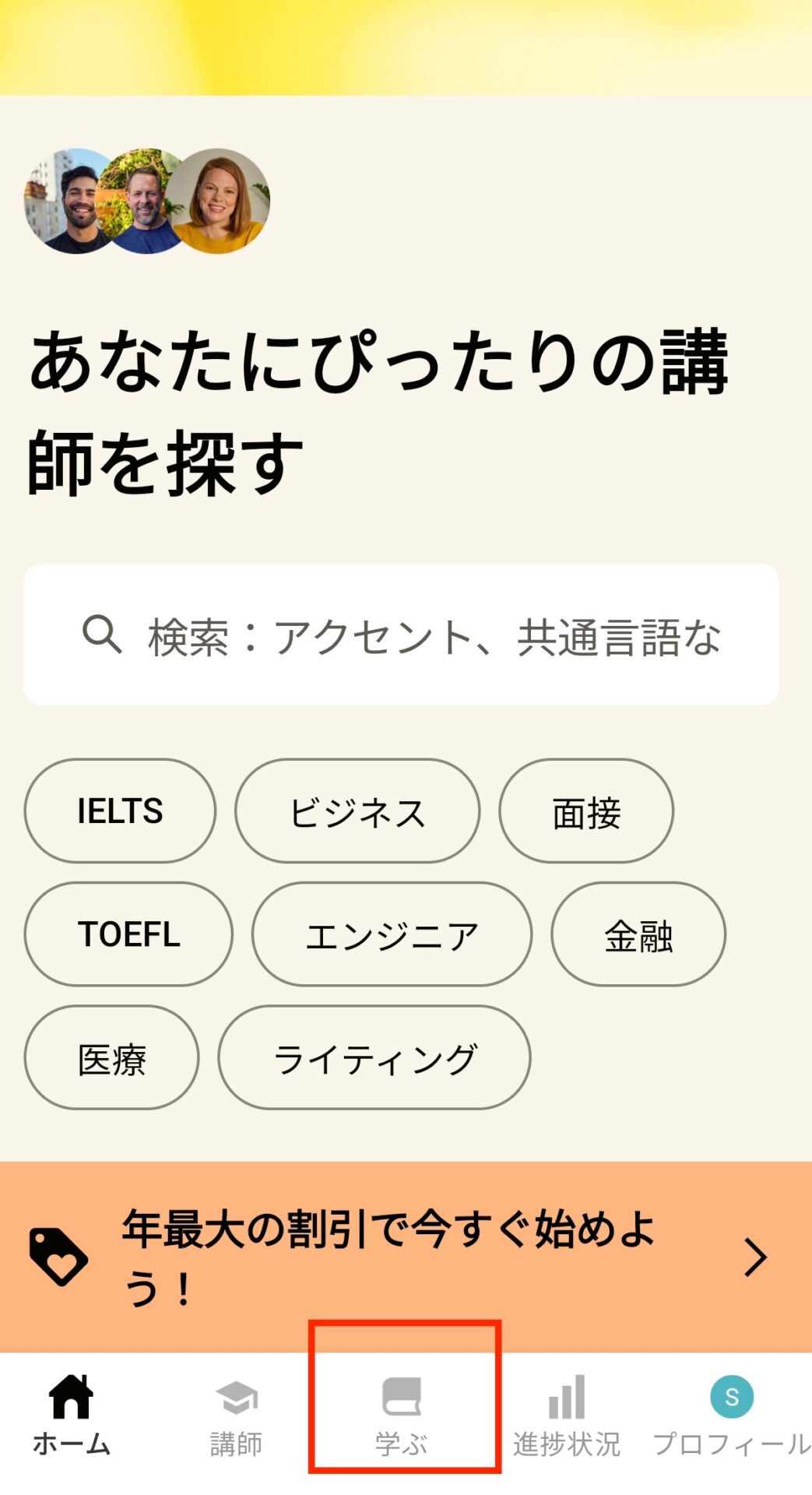Enable the TOEFL filter chip

tap(128, 933)
